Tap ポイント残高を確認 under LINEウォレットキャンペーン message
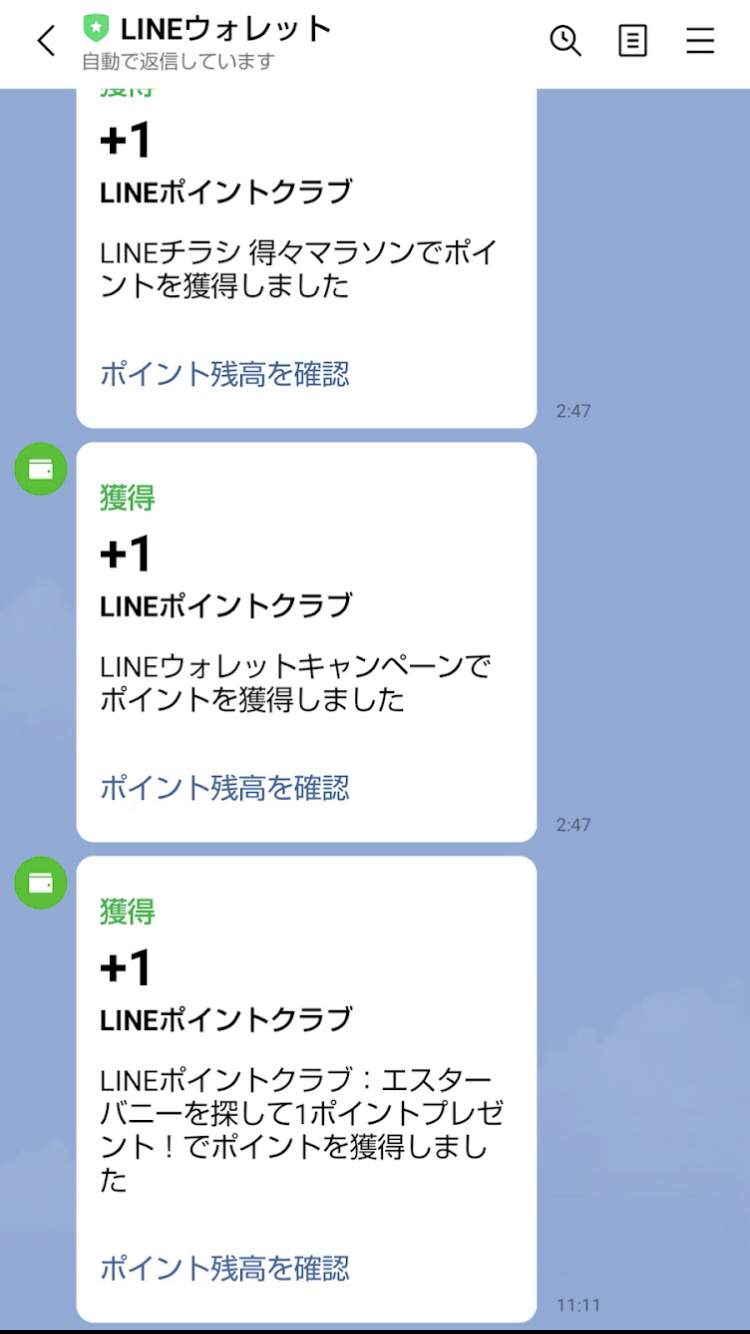 tap(225, 788)
